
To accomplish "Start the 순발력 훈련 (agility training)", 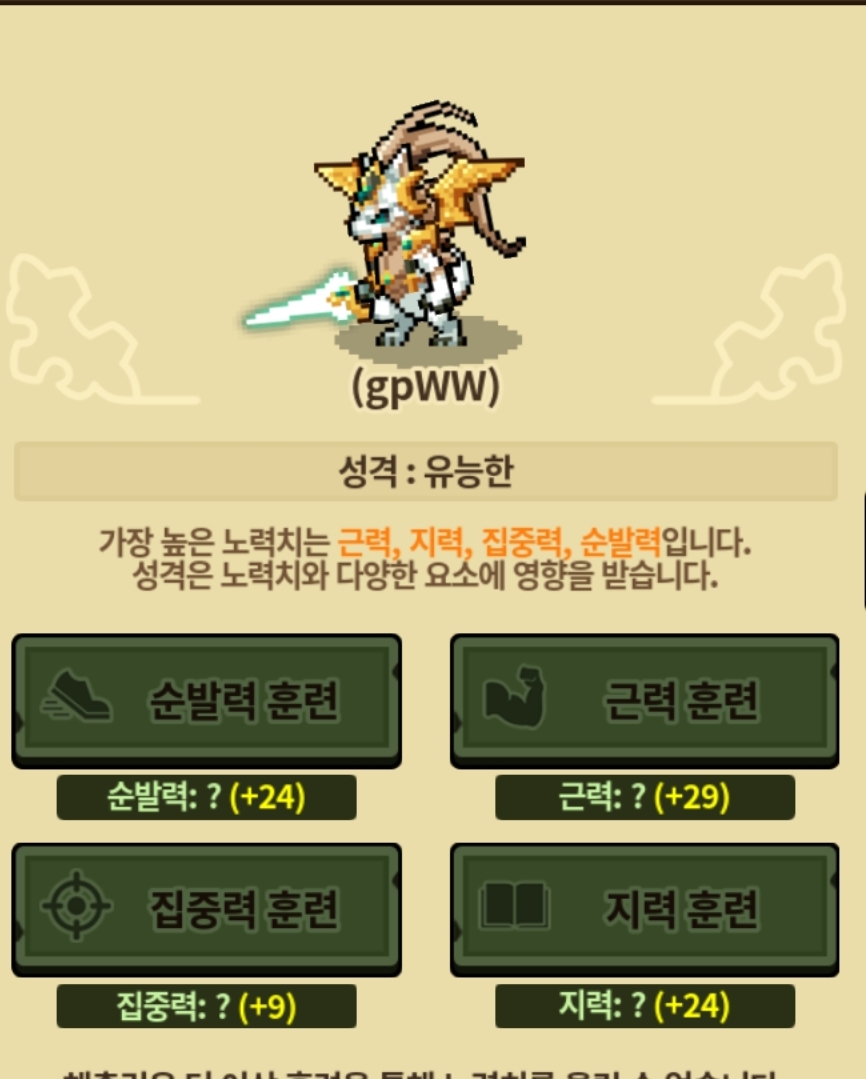I will (206, 700).
